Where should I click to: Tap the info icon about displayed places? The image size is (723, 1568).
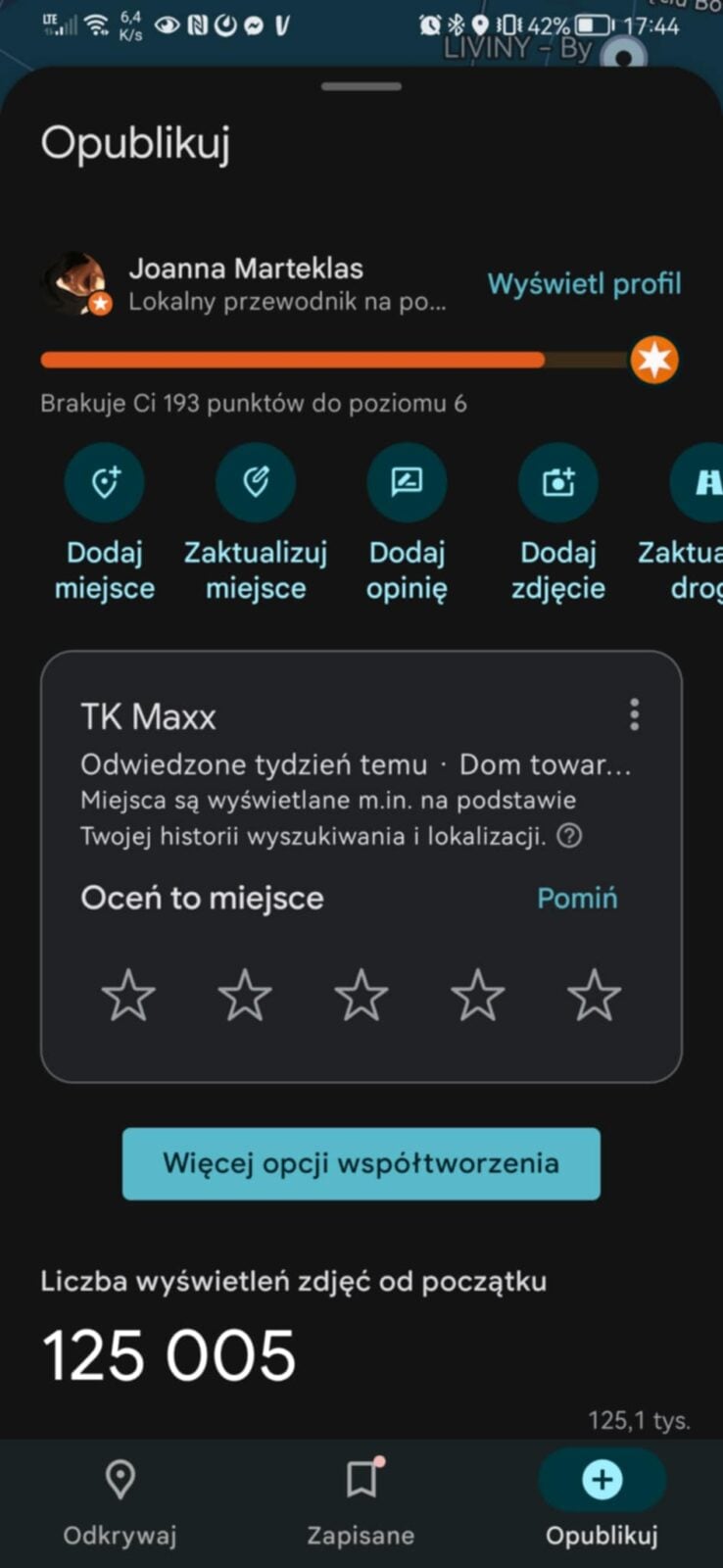point(569,836)
